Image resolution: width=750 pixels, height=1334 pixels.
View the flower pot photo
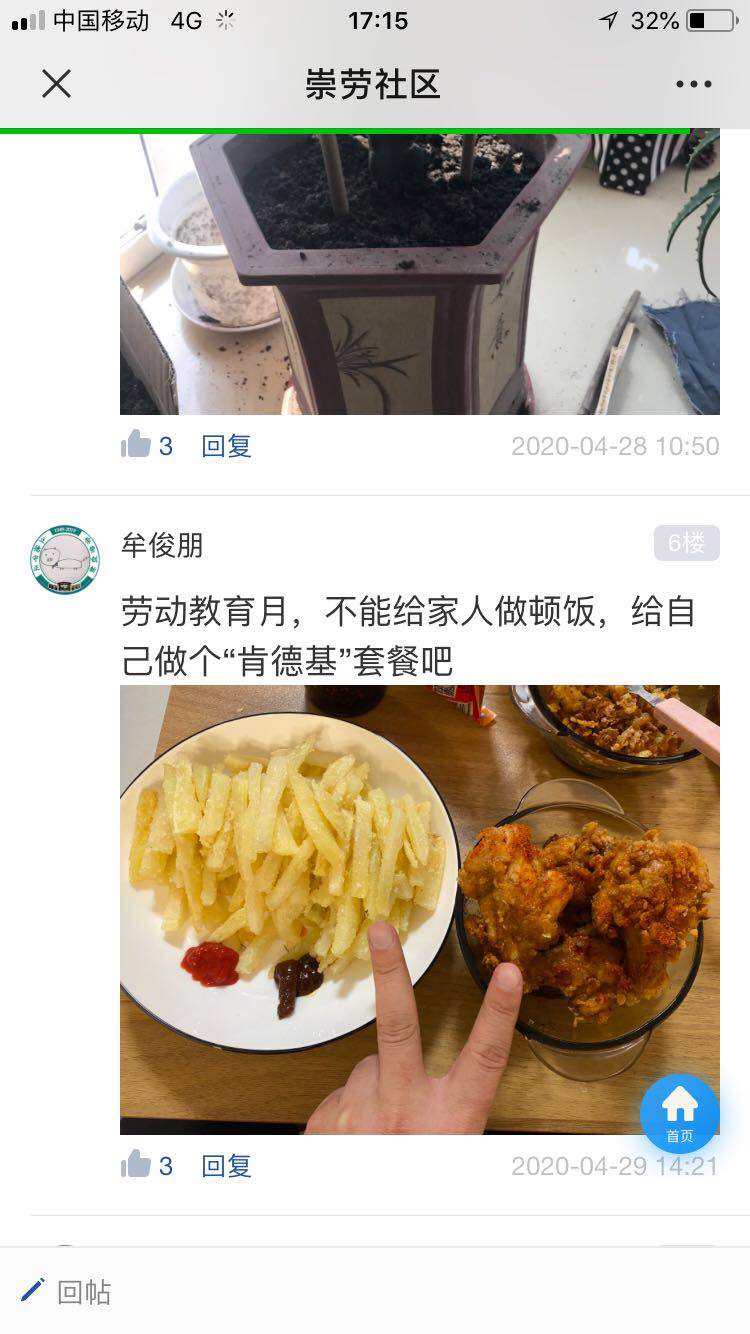(x=419, y=274)
